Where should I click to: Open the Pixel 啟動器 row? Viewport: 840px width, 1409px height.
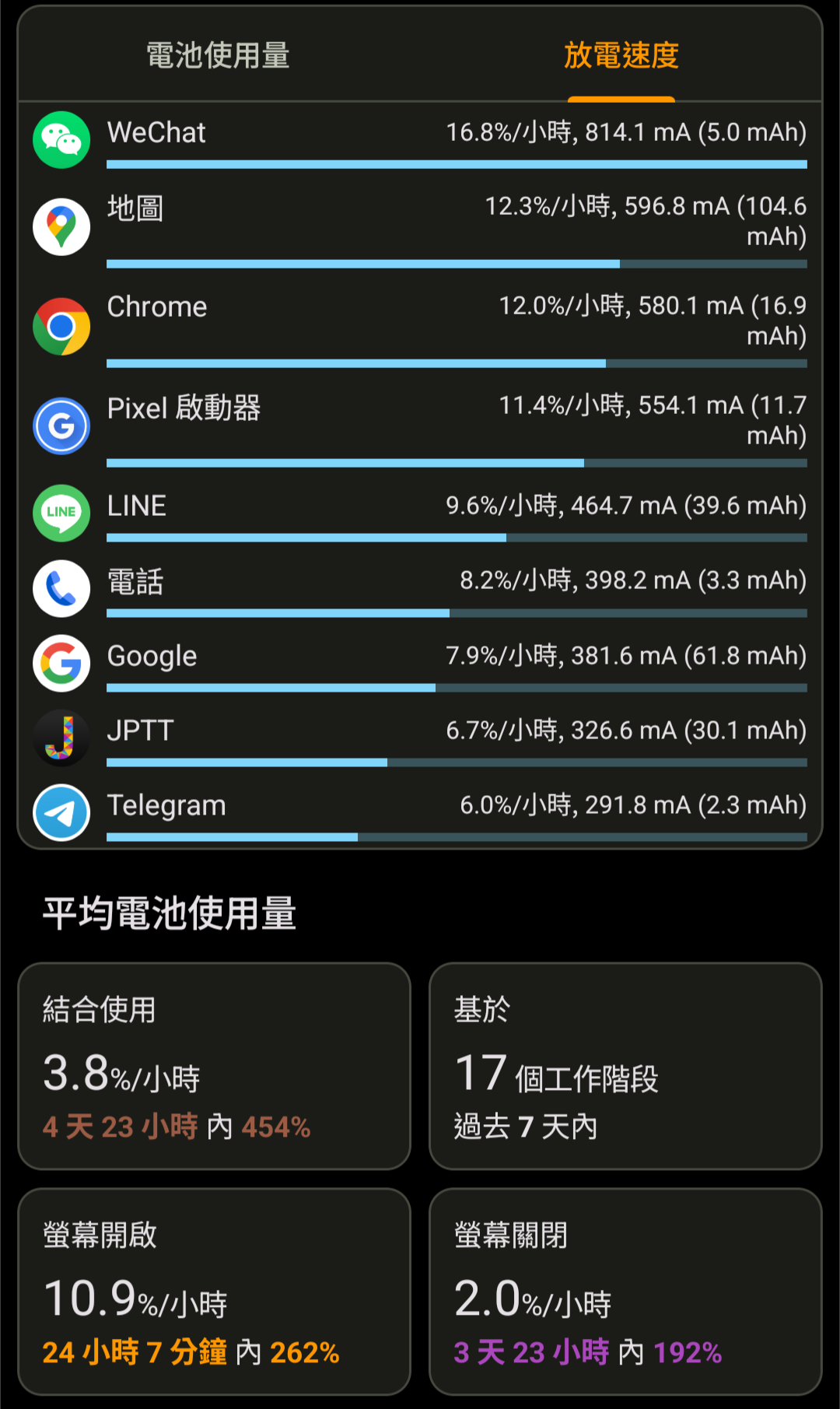click(x=420, y=426)
